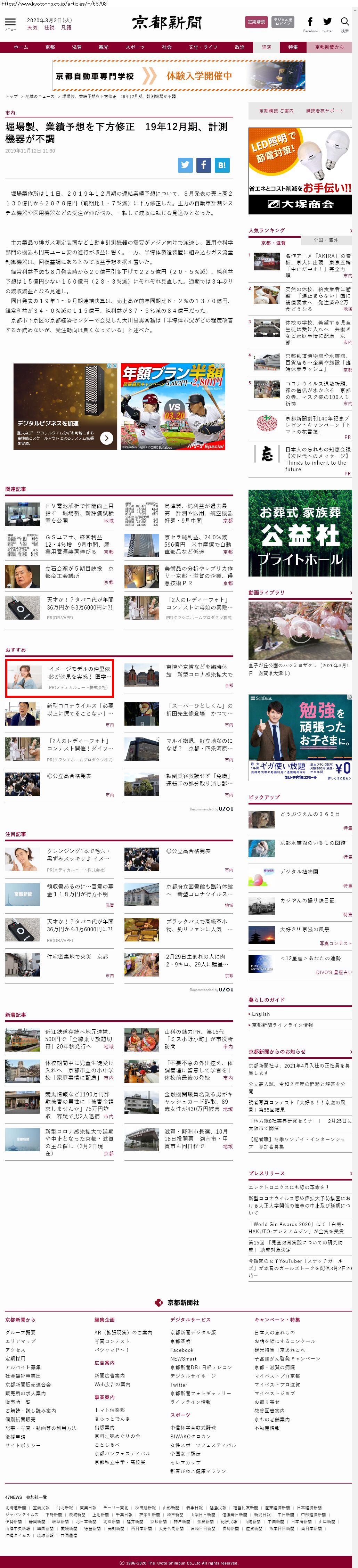Viewport: 358px width, 1568px height.
Task: Open the hamburger menu button
Action: click(10, 23)
